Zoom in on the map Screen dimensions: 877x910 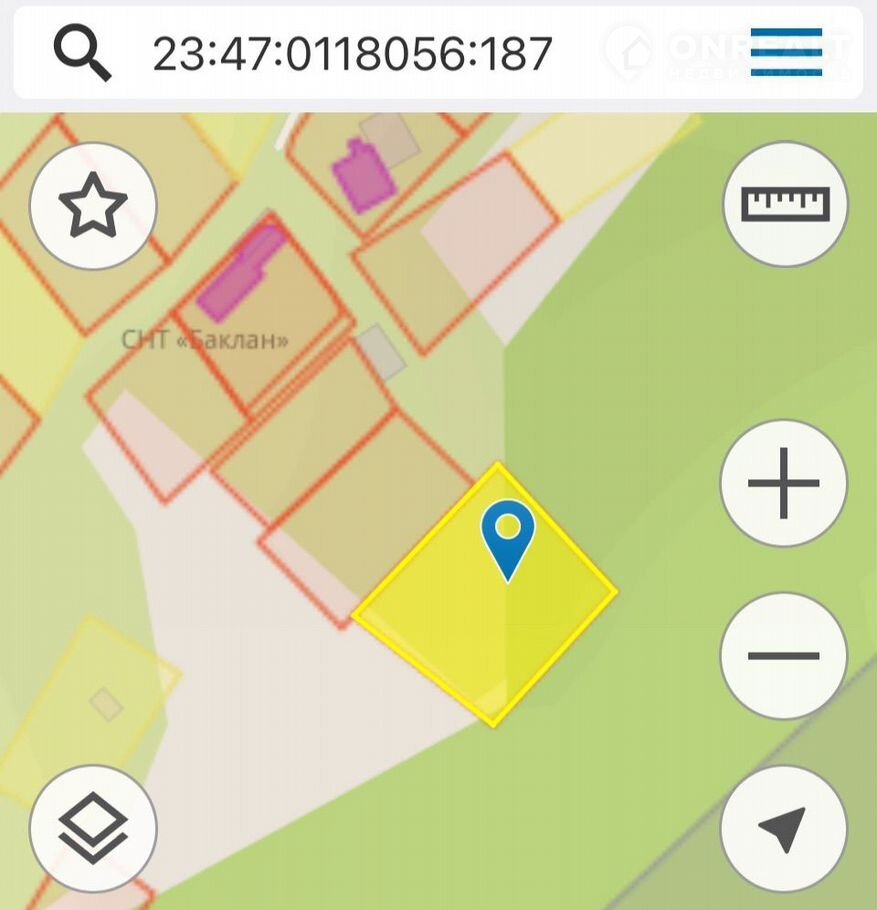(784, 483)
